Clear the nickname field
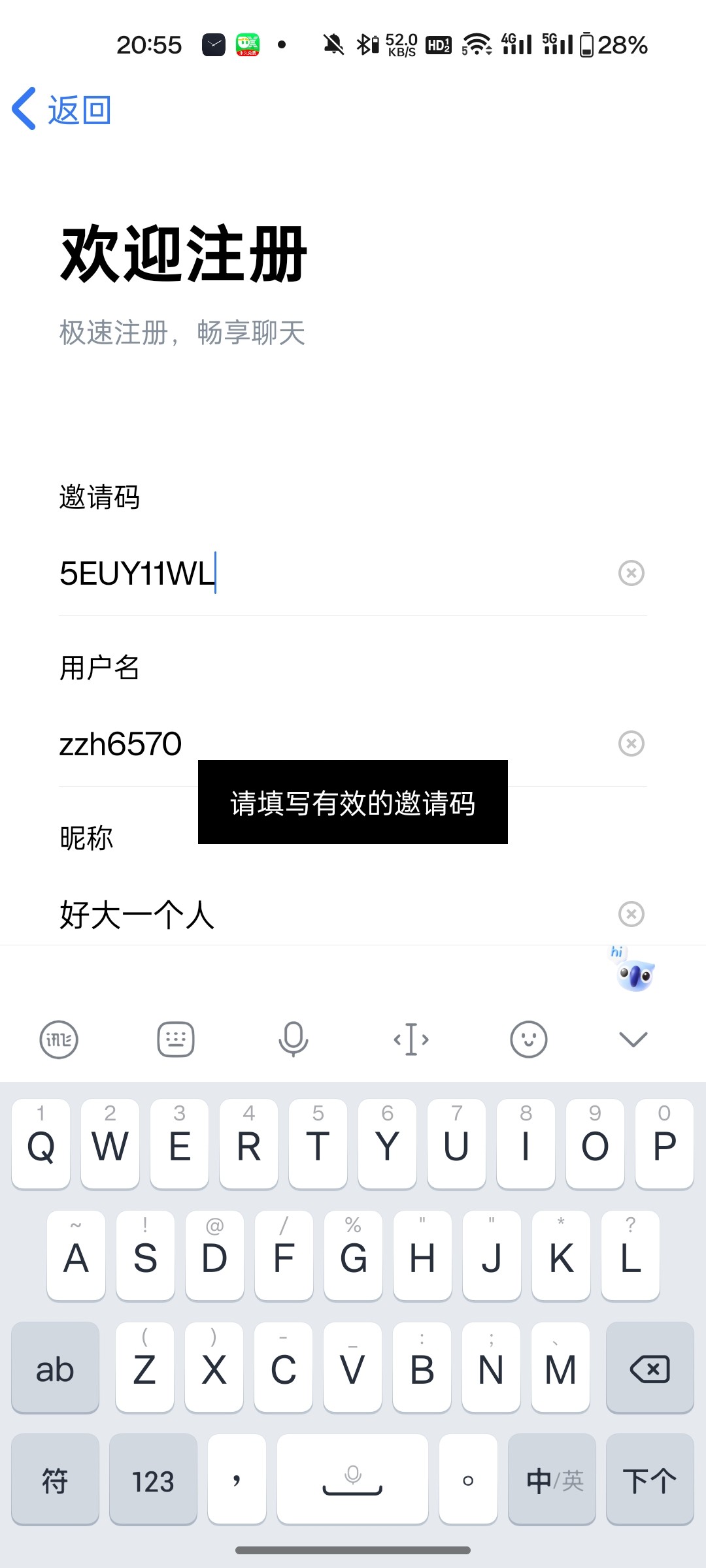706x1568 pixels. point(631,914)
